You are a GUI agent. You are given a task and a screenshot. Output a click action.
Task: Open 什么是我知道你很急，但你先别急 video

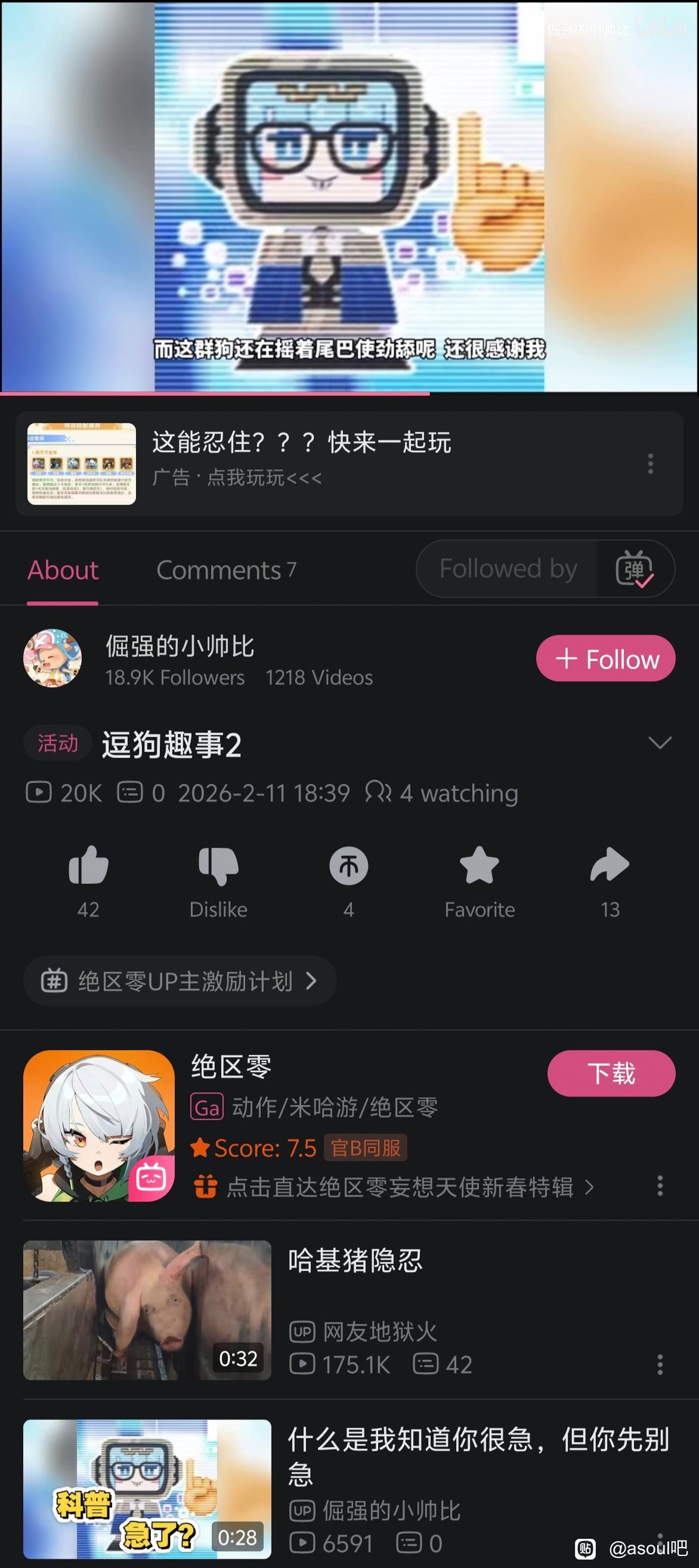478,1456
